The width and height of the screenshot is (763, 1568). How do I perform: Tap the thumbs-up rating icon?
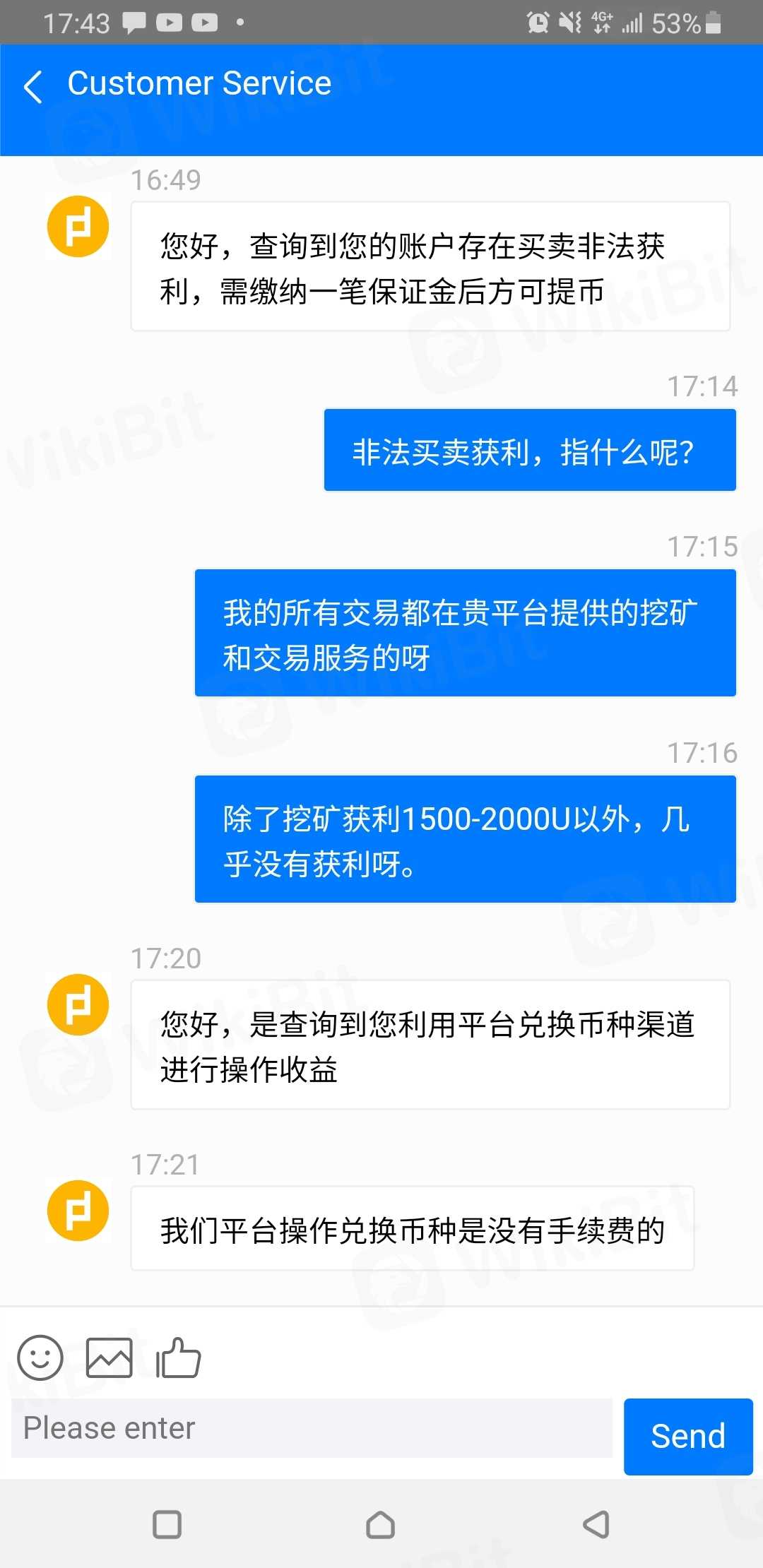178,1357
